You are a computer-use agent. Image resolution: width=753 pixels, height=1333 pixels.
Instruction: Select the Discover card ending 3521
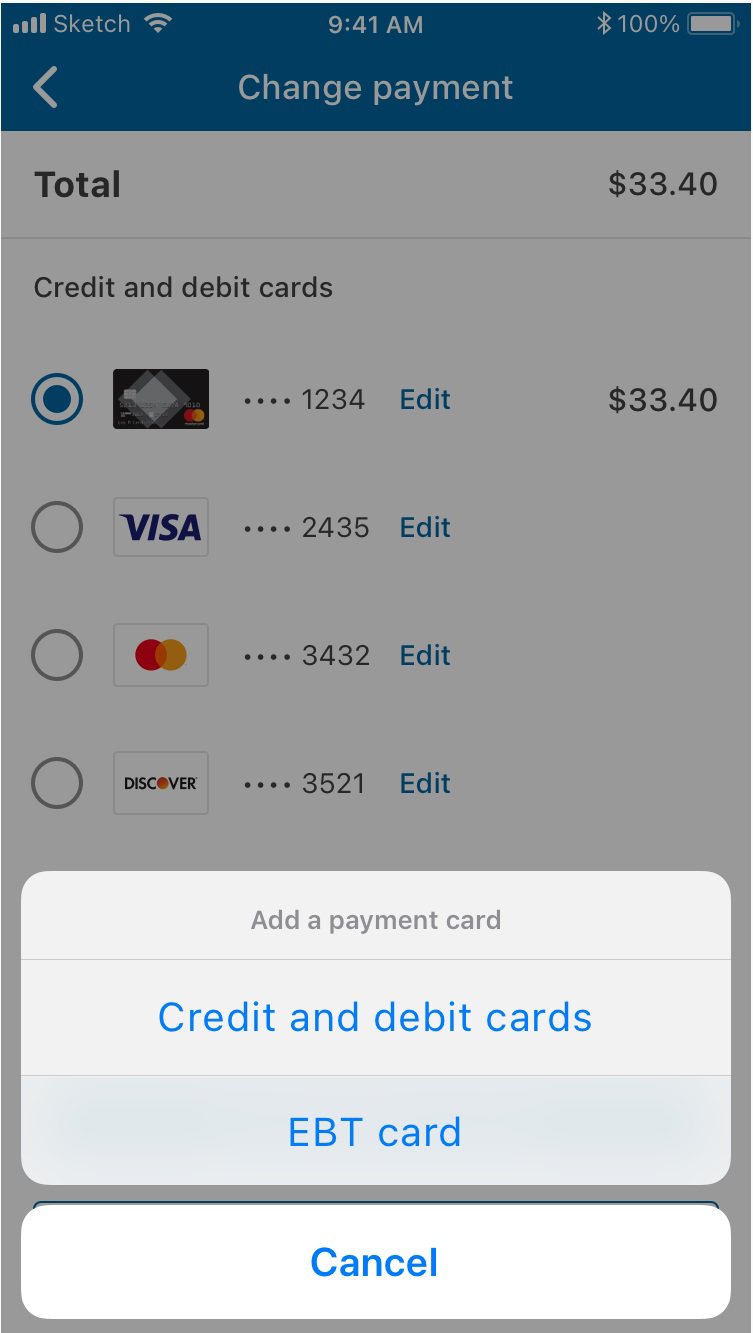coord(57,783)
